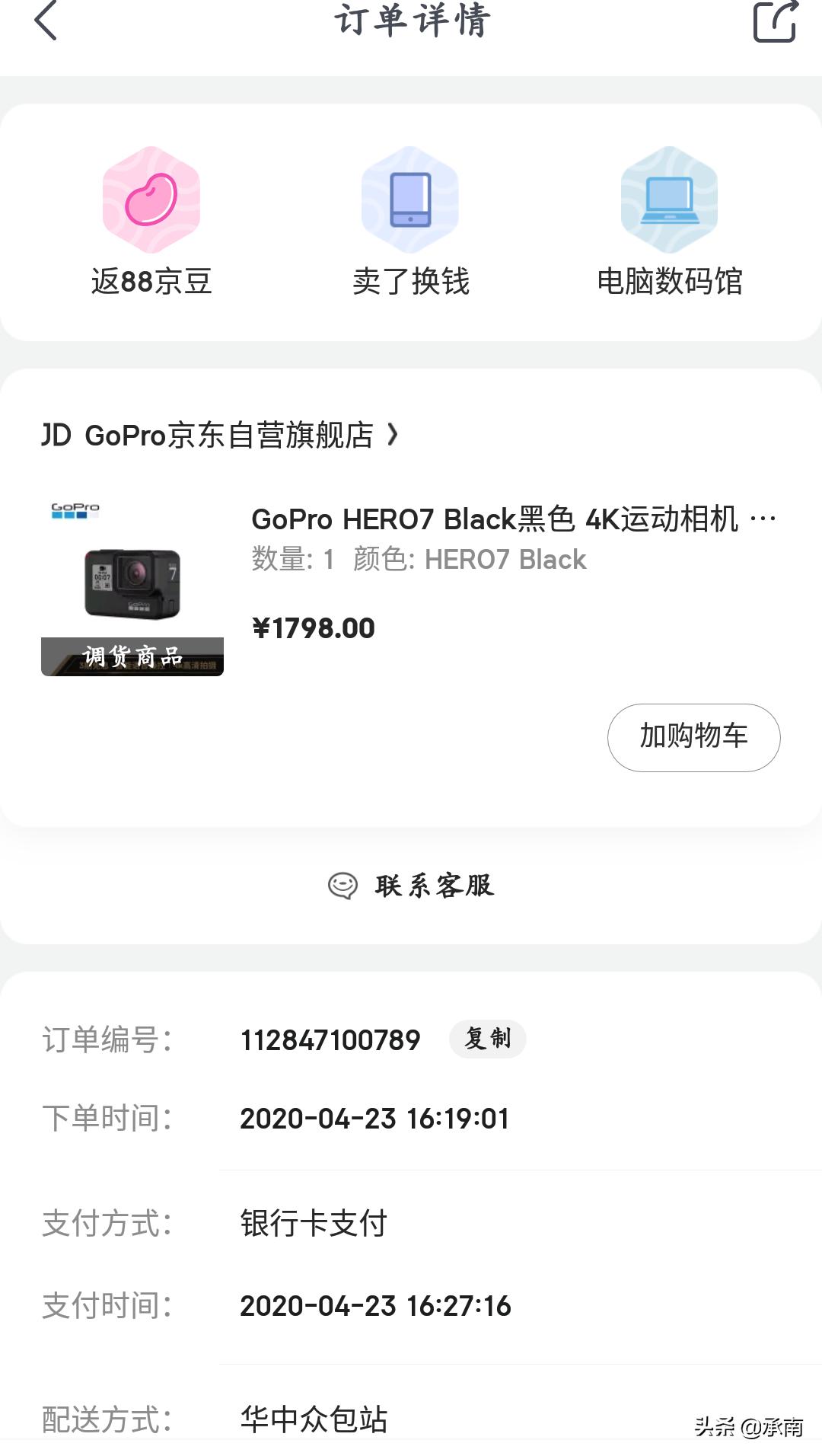Open the 电脑数码馆 shortcut

click(669, 221)
